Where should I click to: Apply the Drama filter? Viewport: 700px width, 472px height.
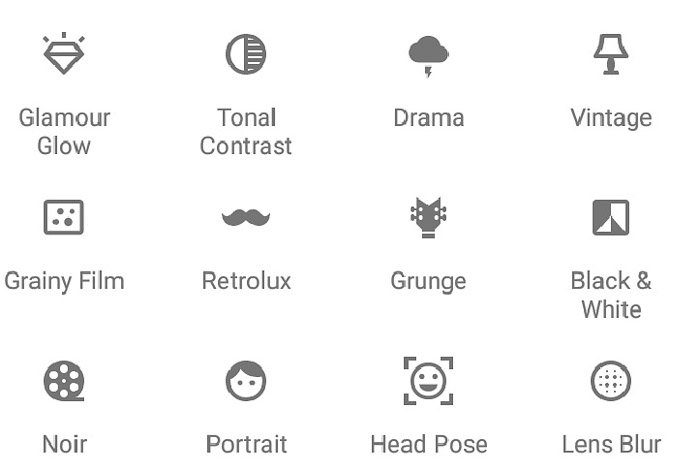click(428, 55)
